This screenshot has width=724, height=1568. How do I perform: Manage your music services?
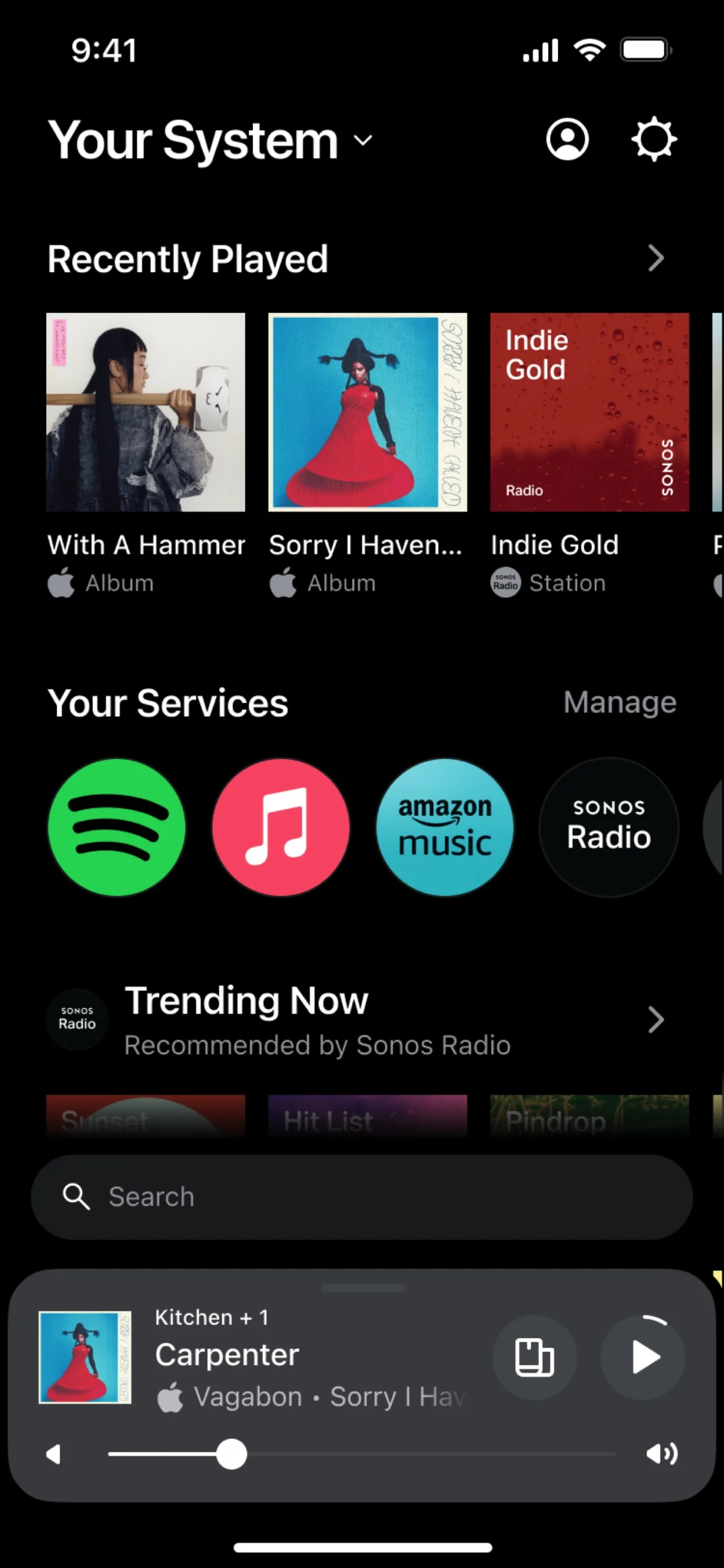tap(619, 702)
